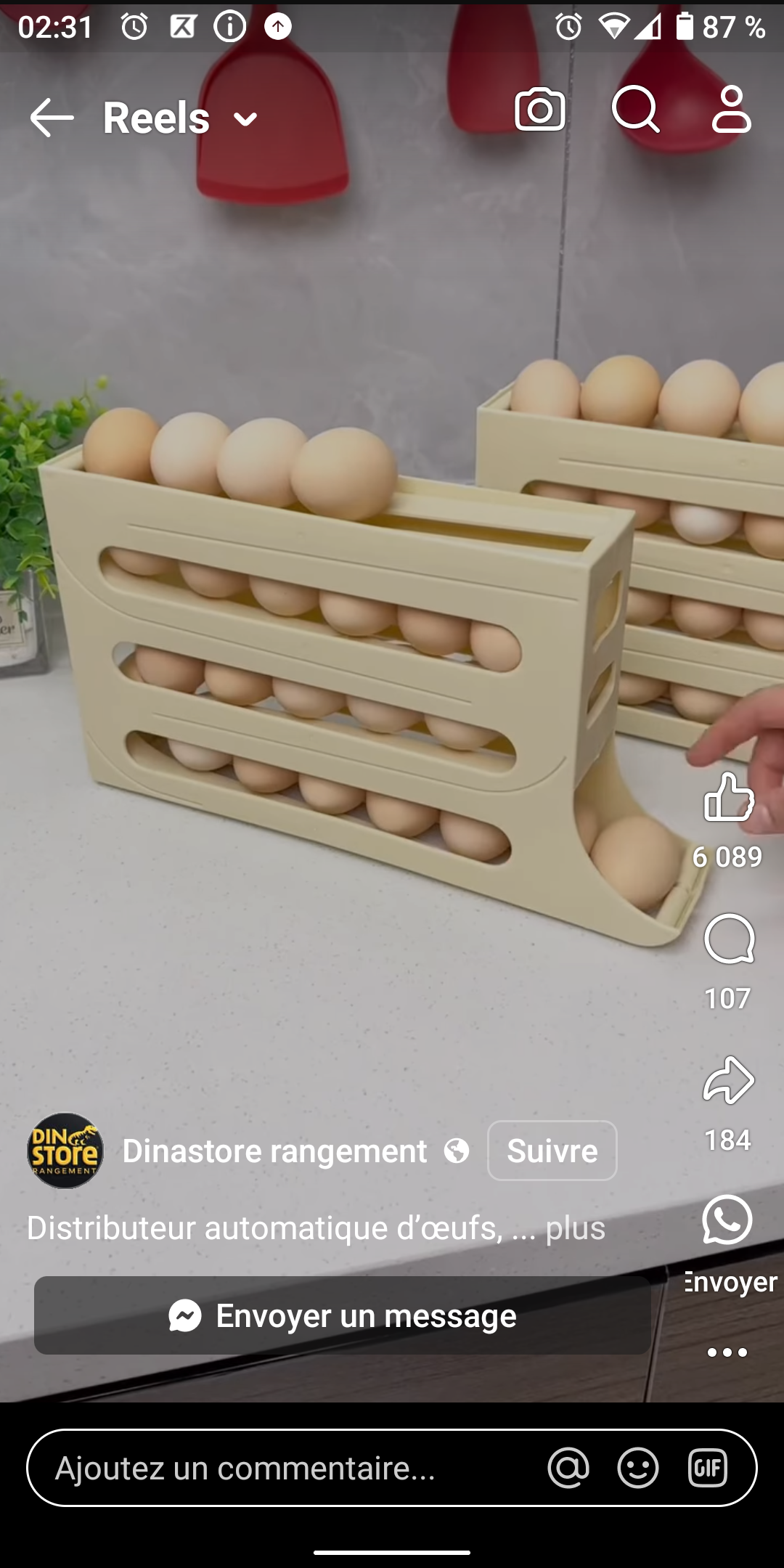Add a GIF to the comment
This screenshot has height=1568, width=784.
click(x=708, y=1468)
